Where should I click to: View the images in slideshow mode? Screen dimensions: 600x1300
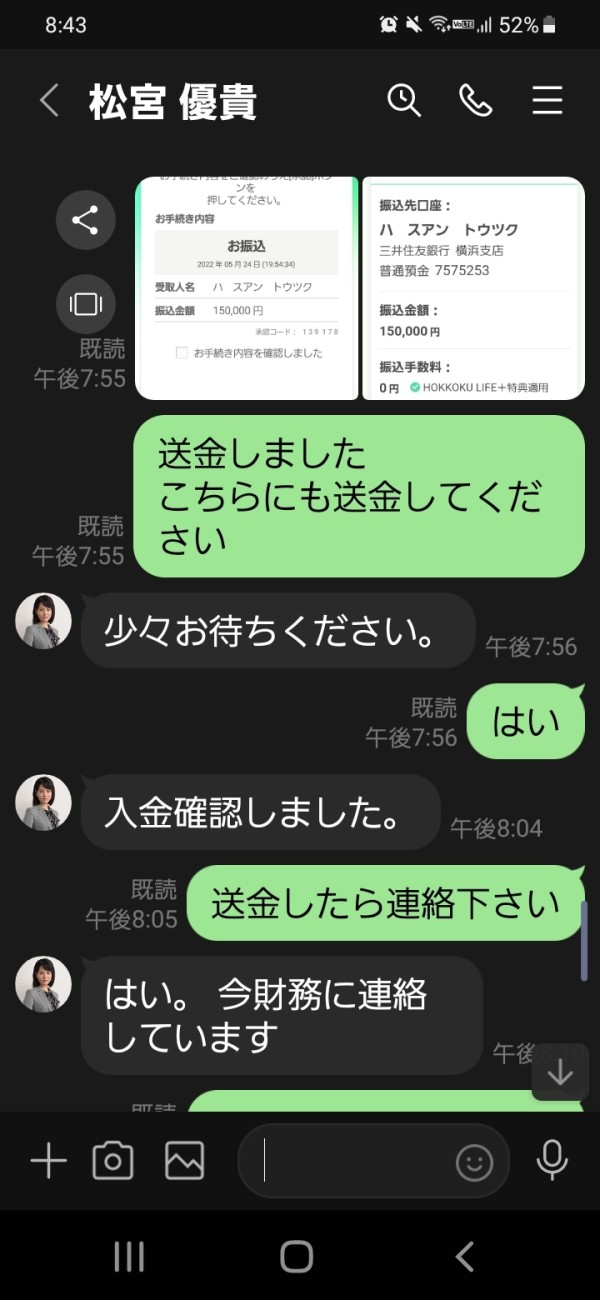(86, 304)
